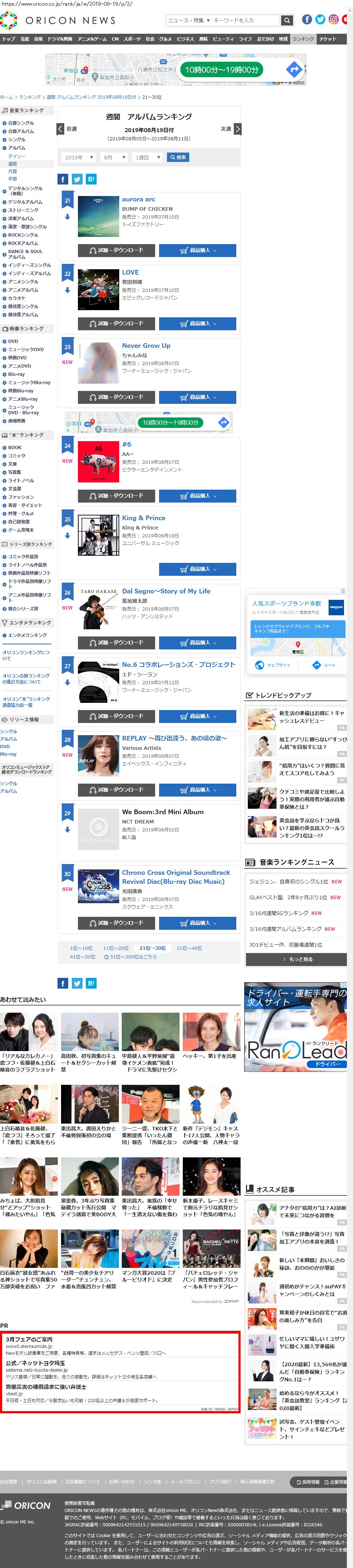353x1568 pixels.
Task: Jump to the 31位〜40位 ranking page
Action: pos(189,948)
